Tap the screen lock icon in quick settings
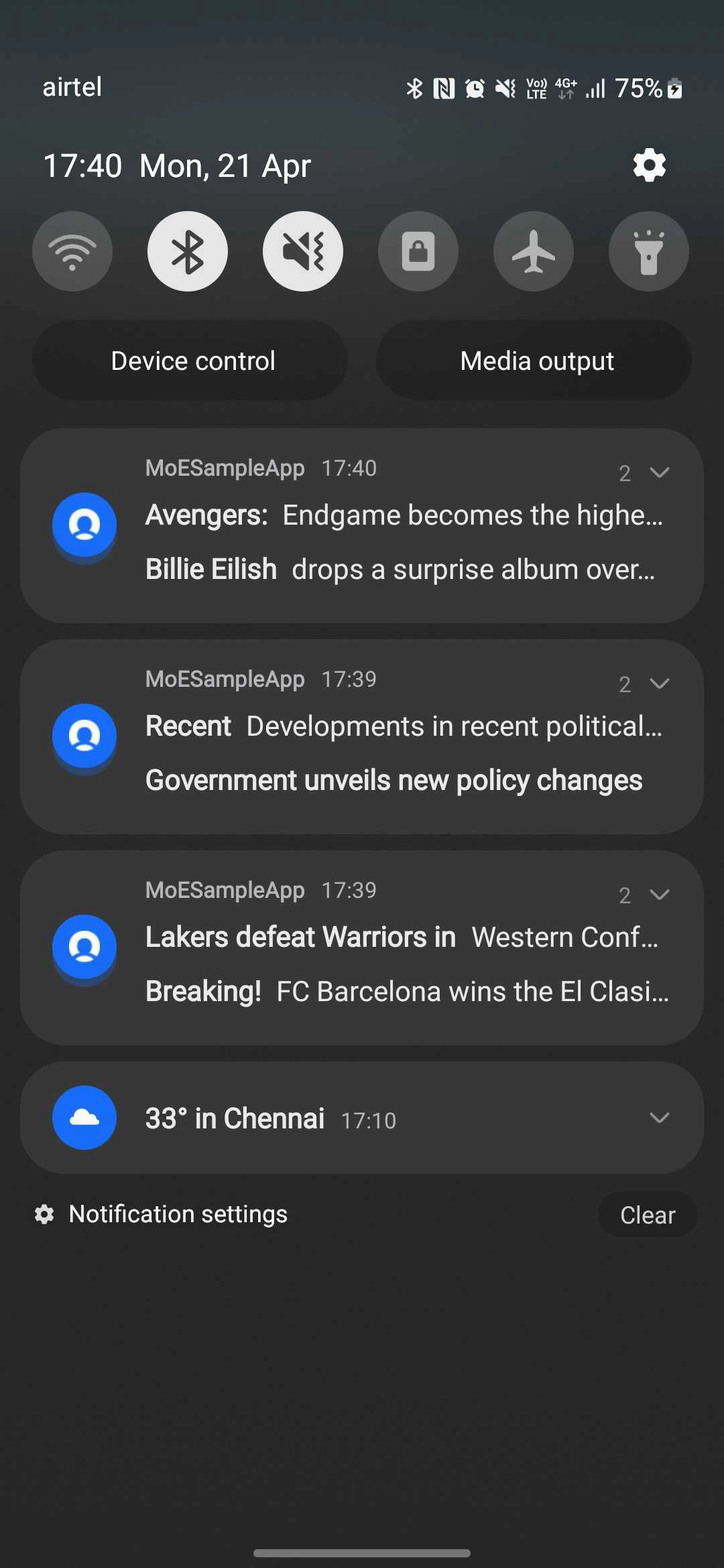This screenshot has width=724, height=1568. point(418,251)
